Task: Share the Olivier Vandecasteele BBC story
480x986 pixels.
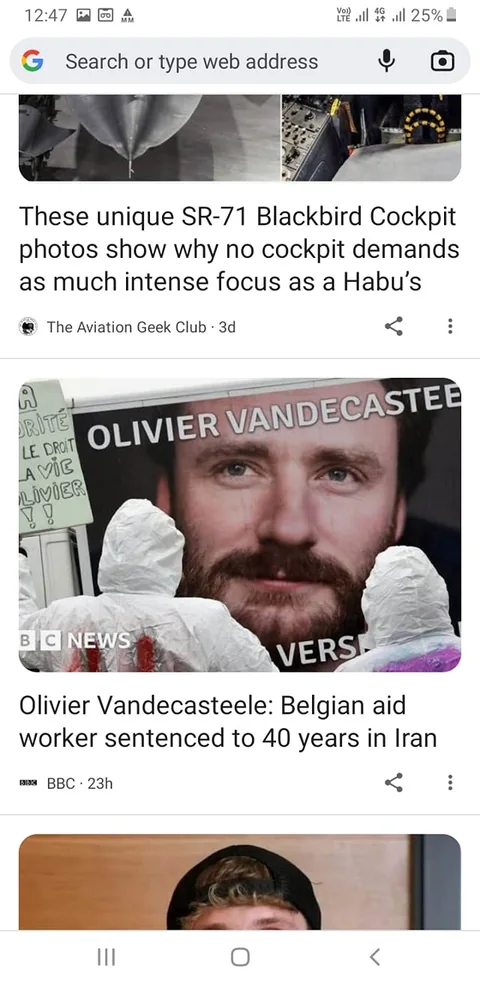Action: pyautogui.click(x=394, y=782)
